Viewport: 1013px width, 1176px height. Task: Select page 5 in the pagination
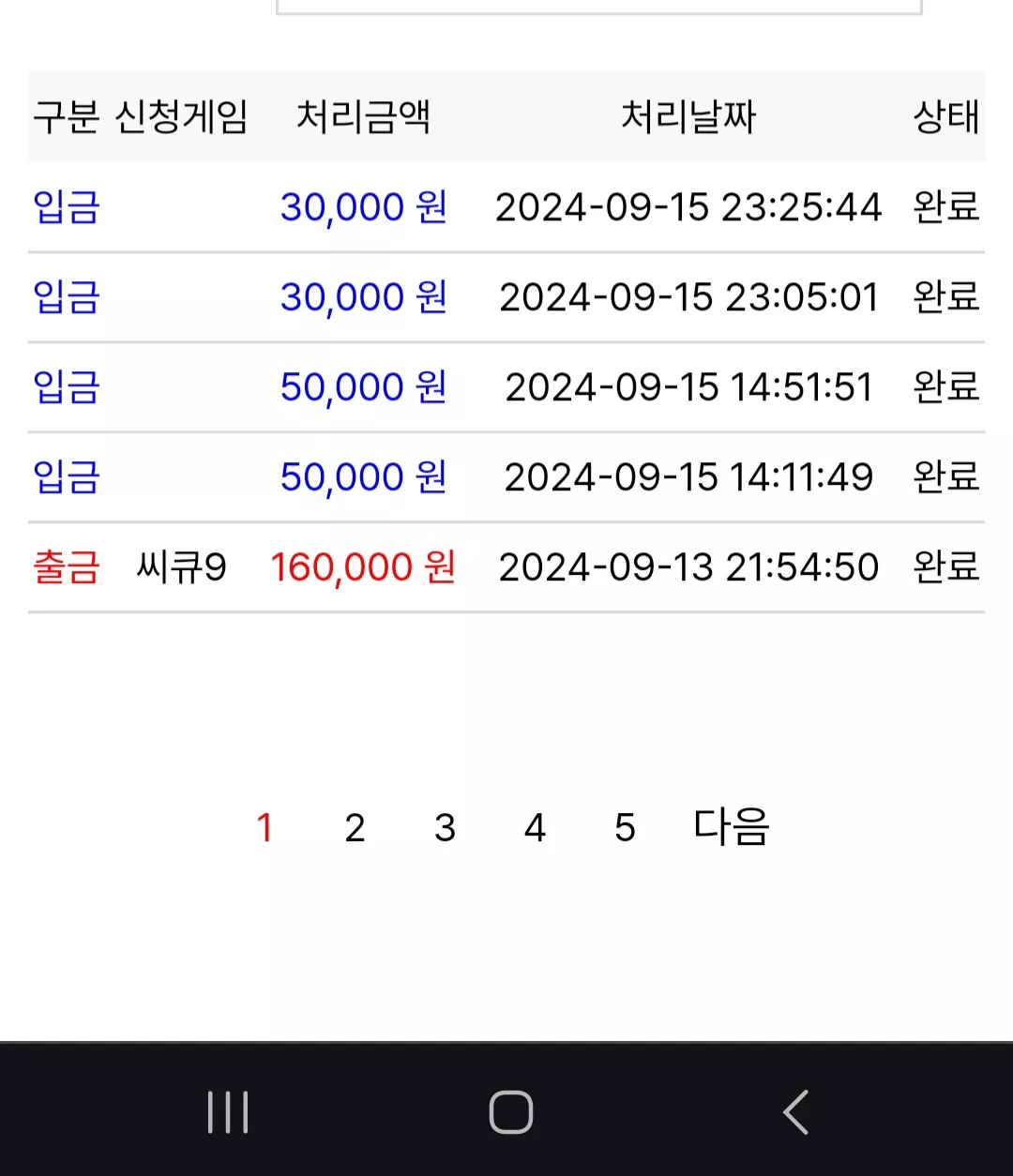click(625, 828)
